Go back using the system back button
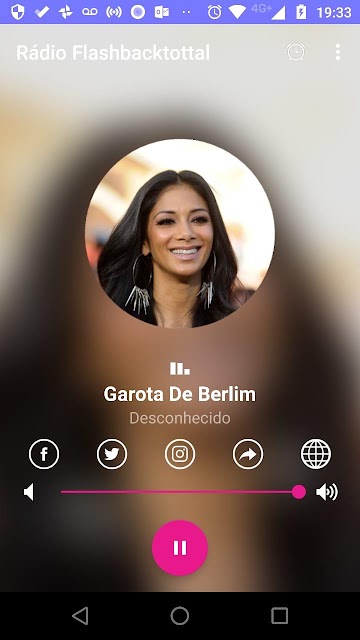The height and width of the screenshot is (640, 360). pyautogui.click(x=80, y=616)
